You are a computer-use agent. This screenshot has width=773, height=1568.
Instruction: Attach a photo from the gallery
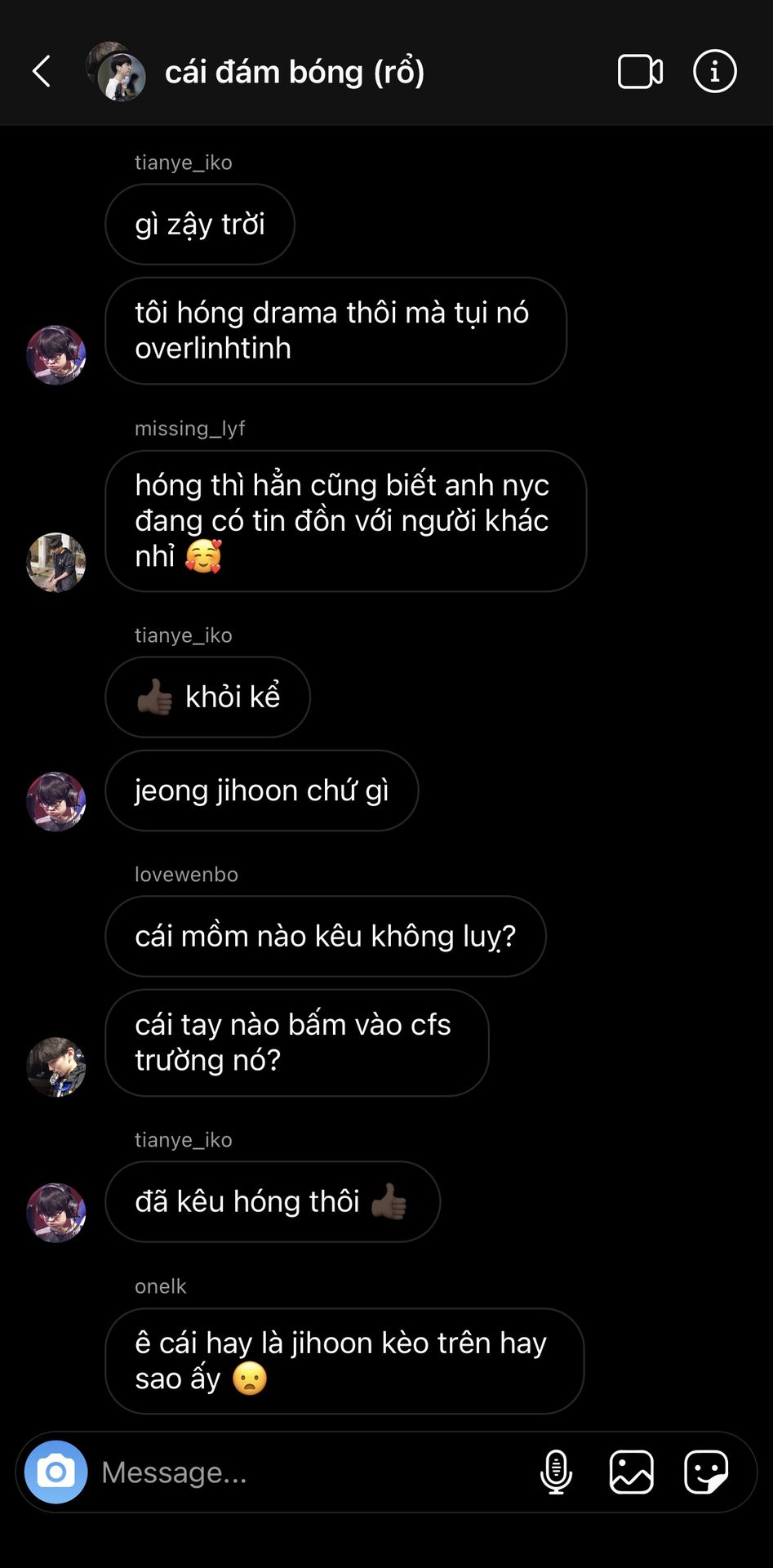click(x=631, y=1472)
